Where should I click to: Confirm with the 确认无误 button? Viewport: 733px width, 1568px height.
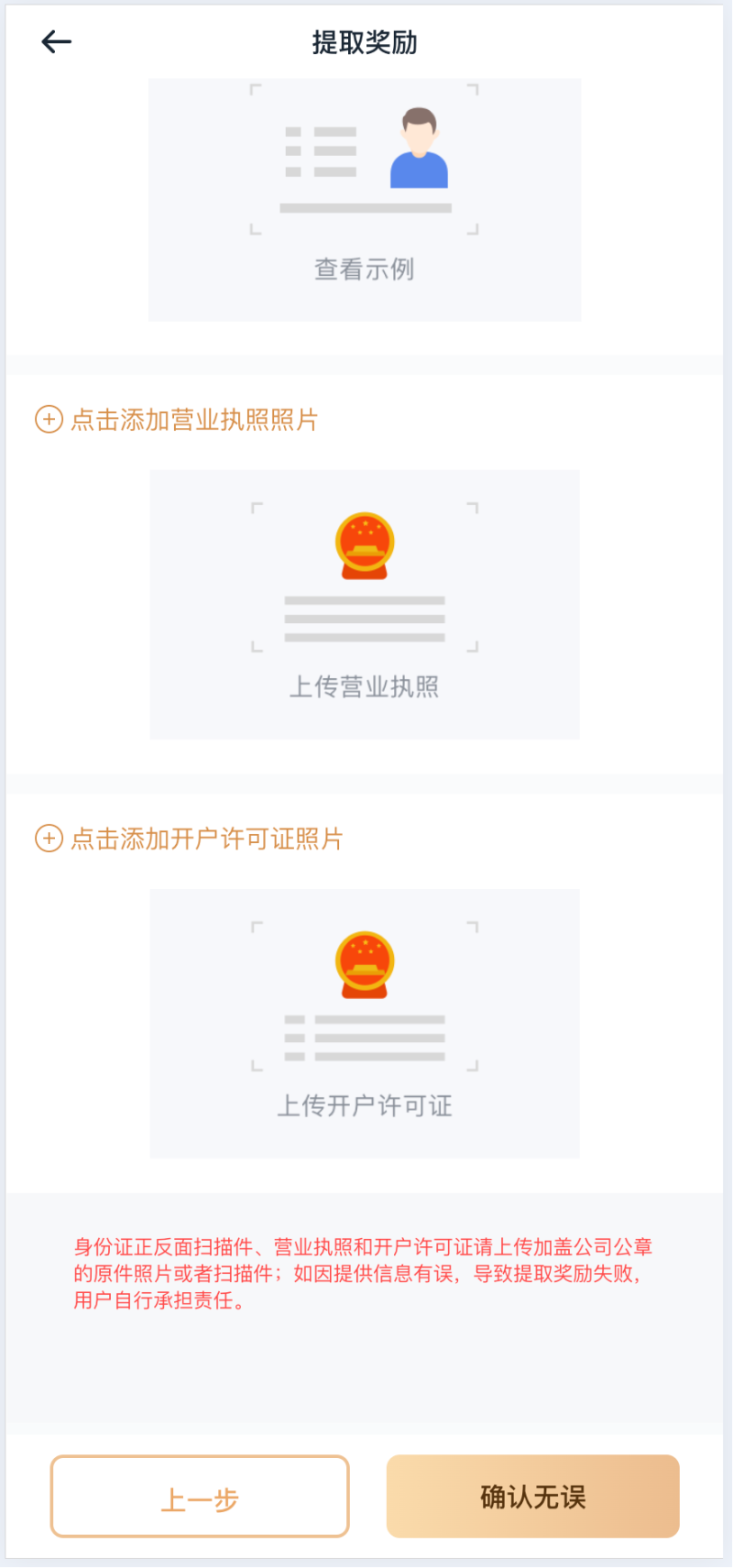click(x=532, y=1497)
